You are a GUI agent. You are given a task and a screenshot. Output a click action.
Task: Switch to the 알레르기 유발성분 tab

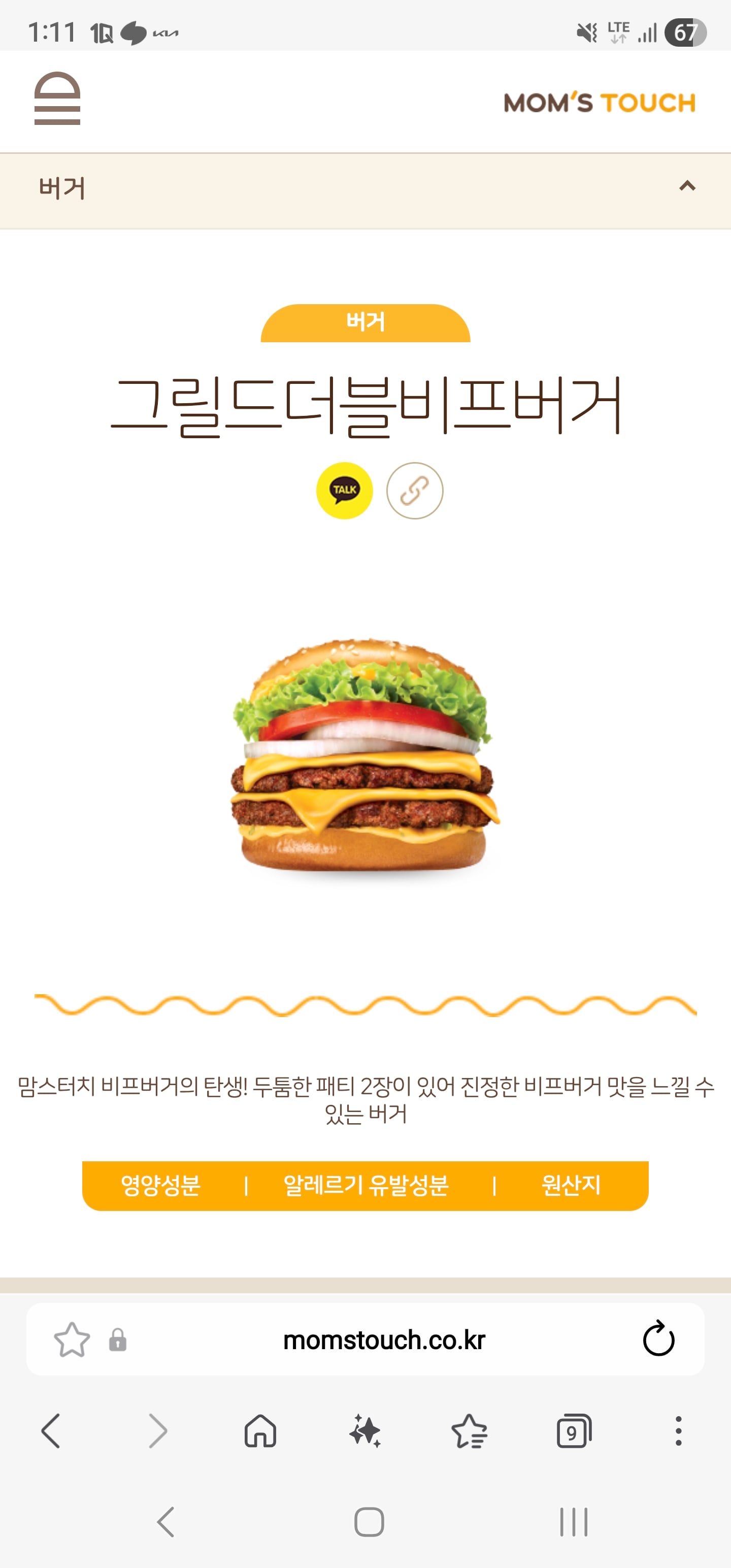point(366,1186)
